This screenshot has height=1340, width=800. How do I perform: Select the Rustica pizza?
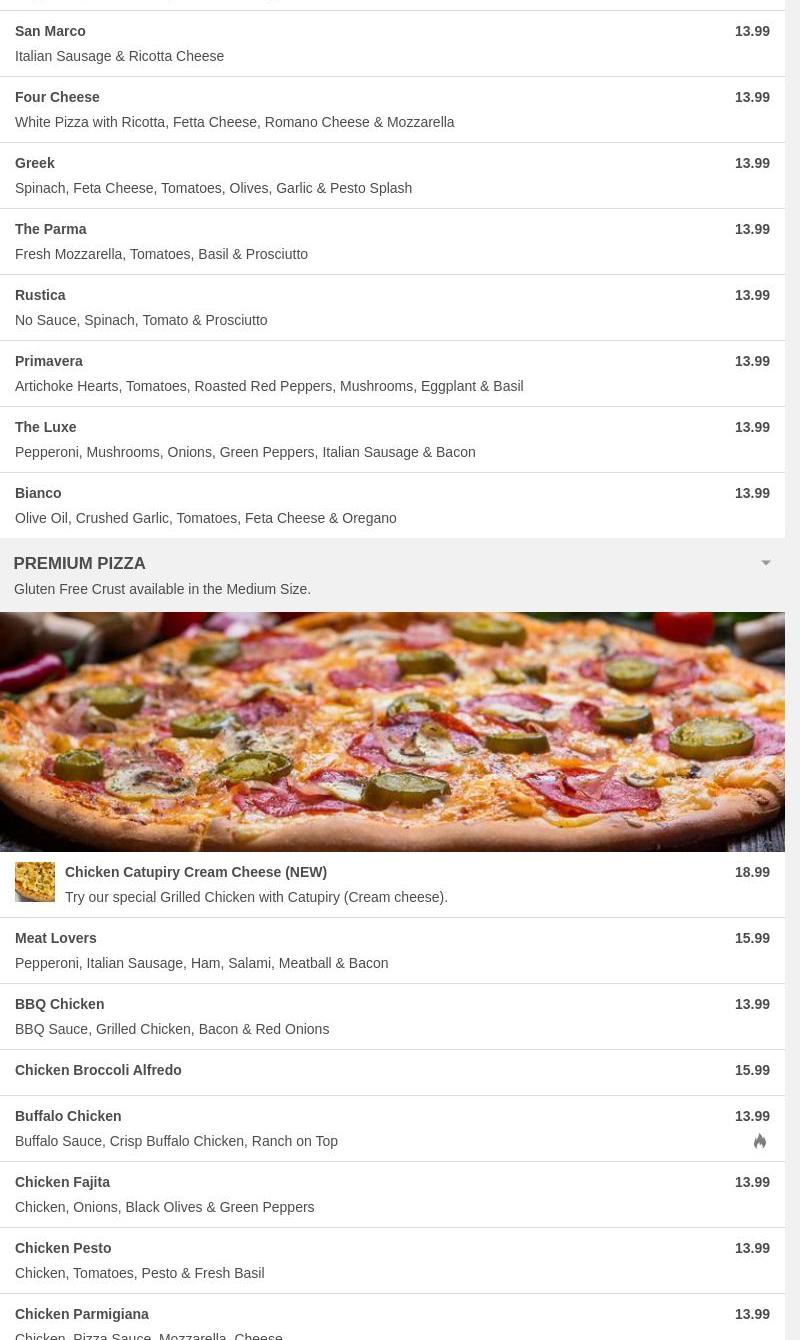coord(40,296)
